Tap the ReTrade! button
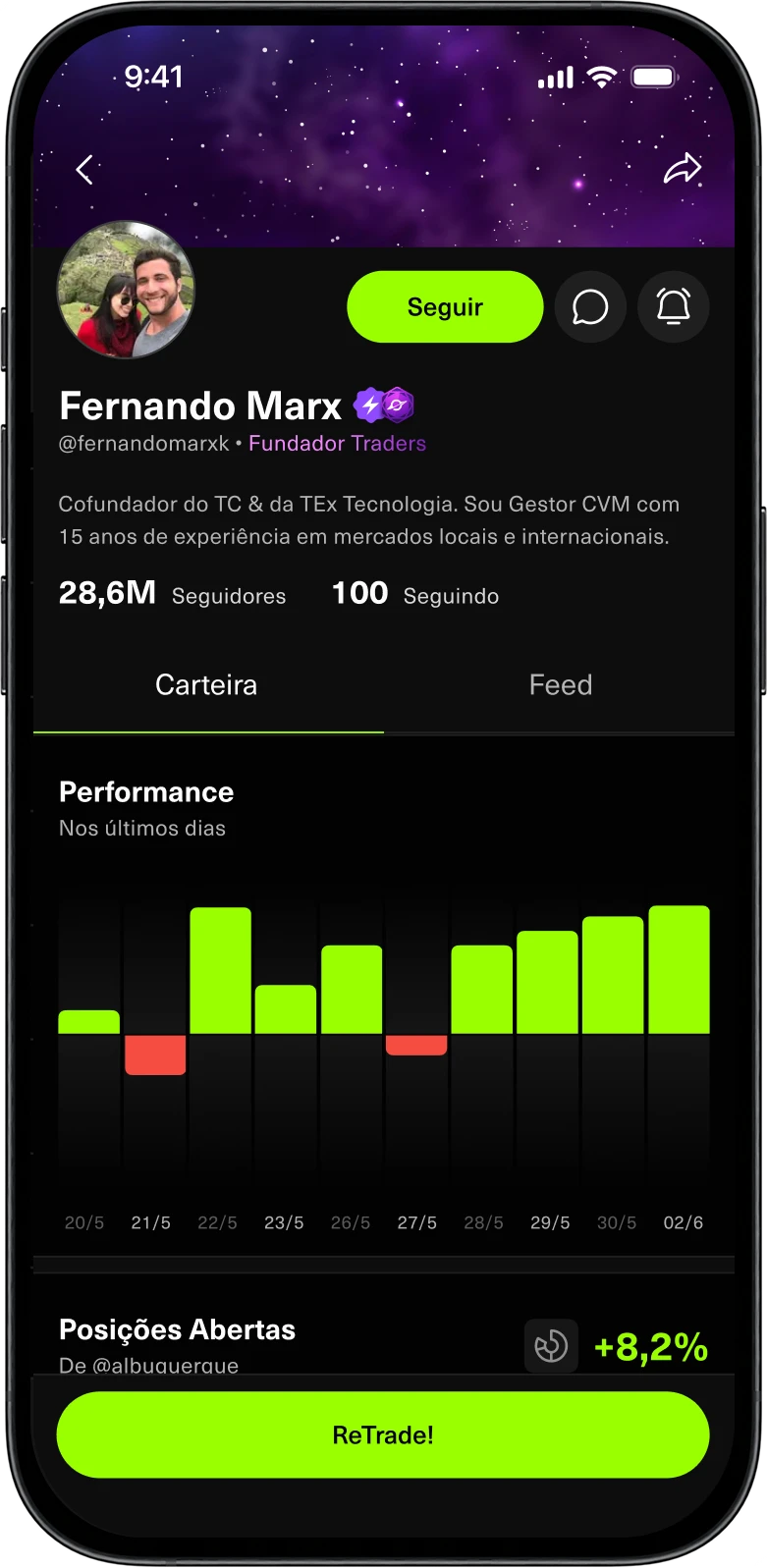The height and width of the screenshot is (1568, 767). tap(383, 1434)
